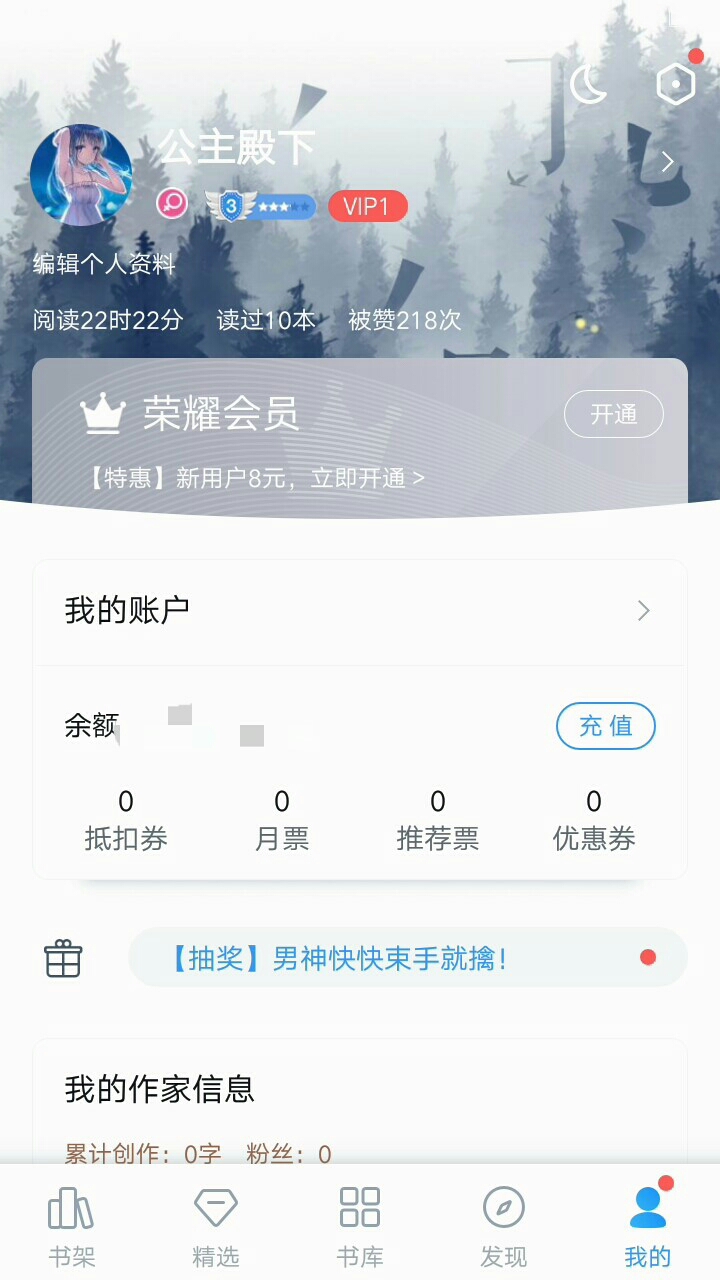This screenshot has height=1280, width=720.
Task: Switch to the 书架 tab
Action: tap(72, 1225)
